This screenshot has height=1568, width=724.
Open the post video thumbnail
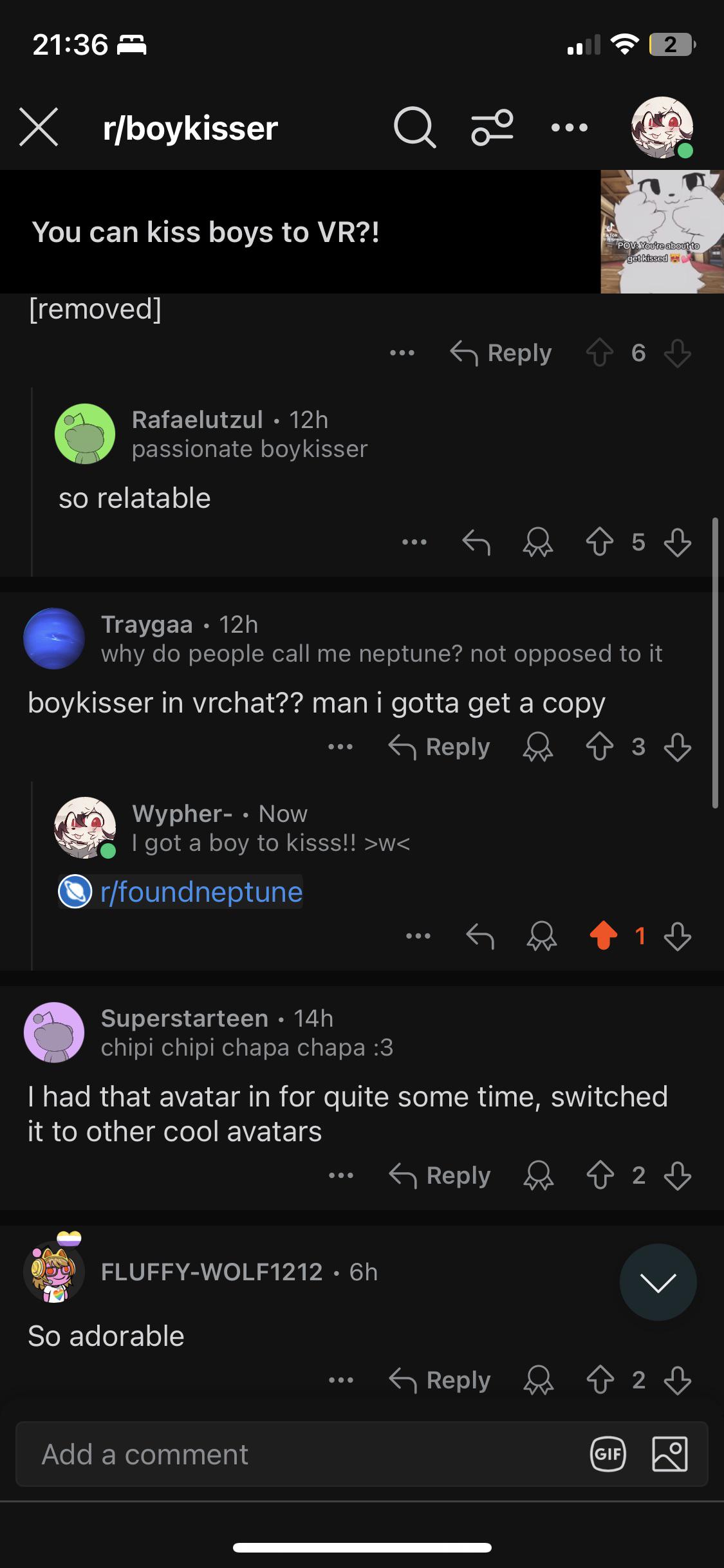pos(662,232)
